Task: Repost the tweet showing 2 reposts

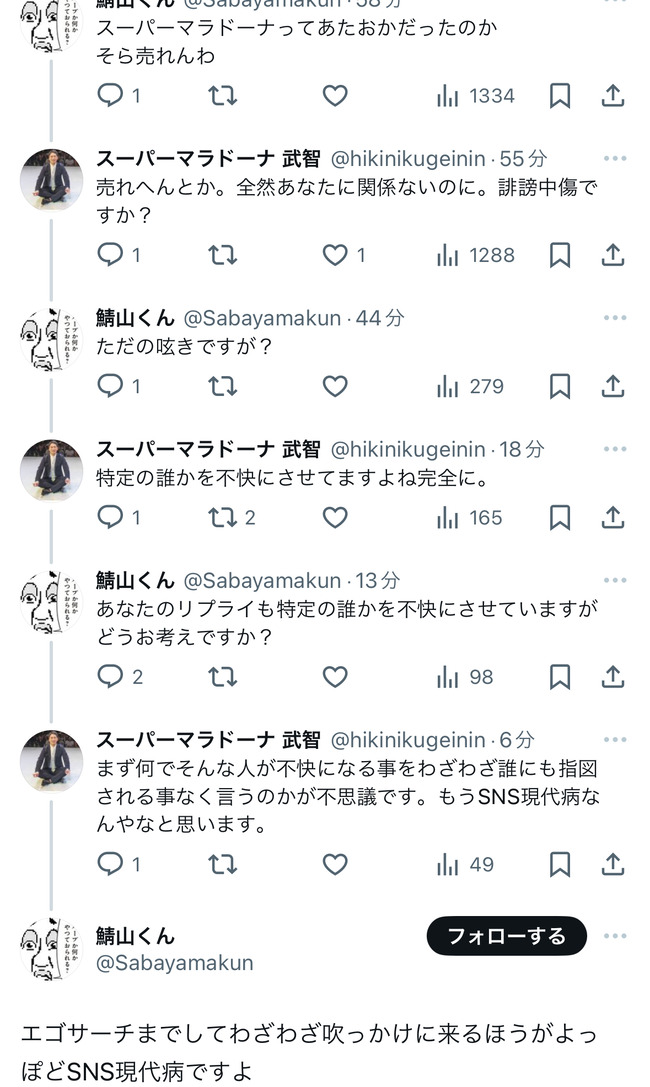Action: point(222,517)
